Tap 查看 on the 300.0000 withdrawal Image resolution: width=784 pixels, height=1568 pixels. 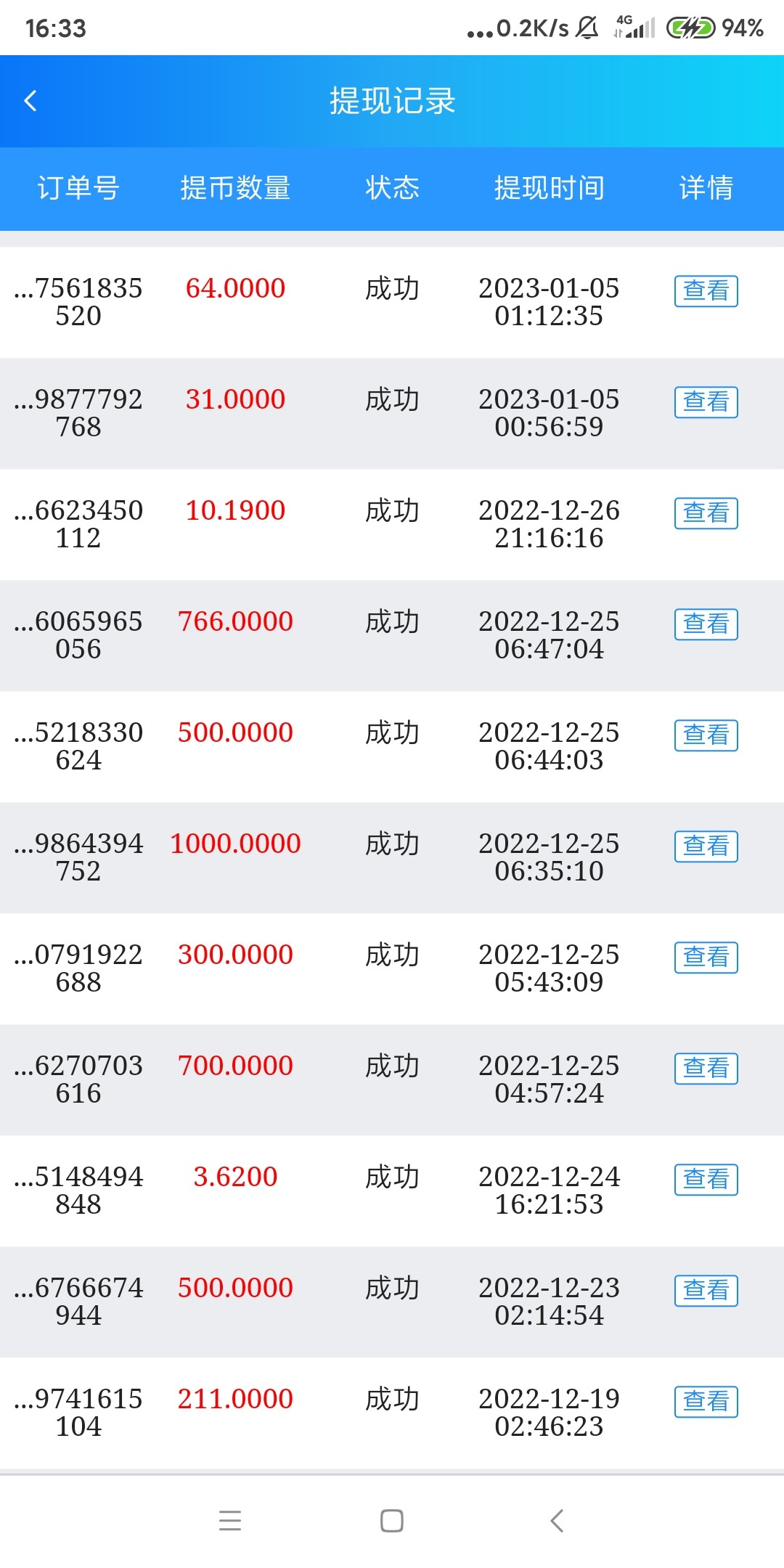click(x=706, y=957)
